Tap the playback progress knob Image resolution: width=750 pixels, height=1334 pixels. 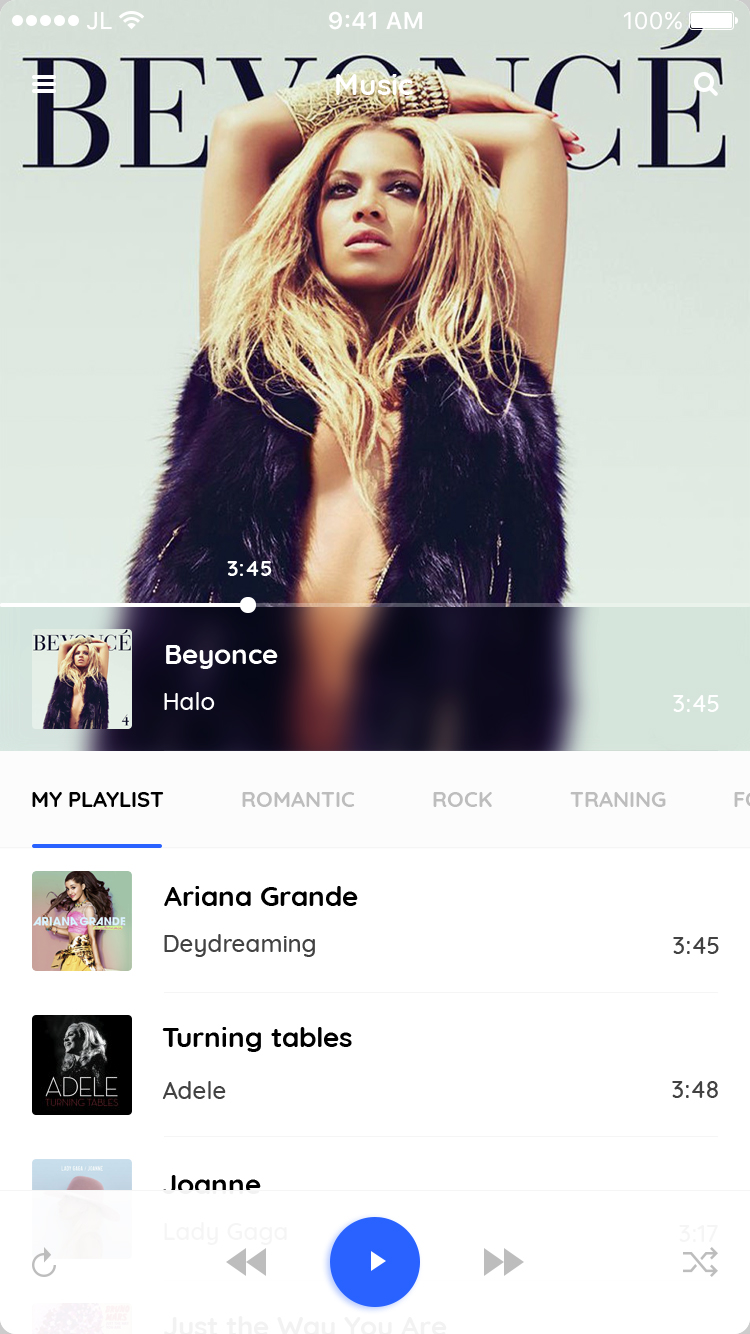pos(248,605)
